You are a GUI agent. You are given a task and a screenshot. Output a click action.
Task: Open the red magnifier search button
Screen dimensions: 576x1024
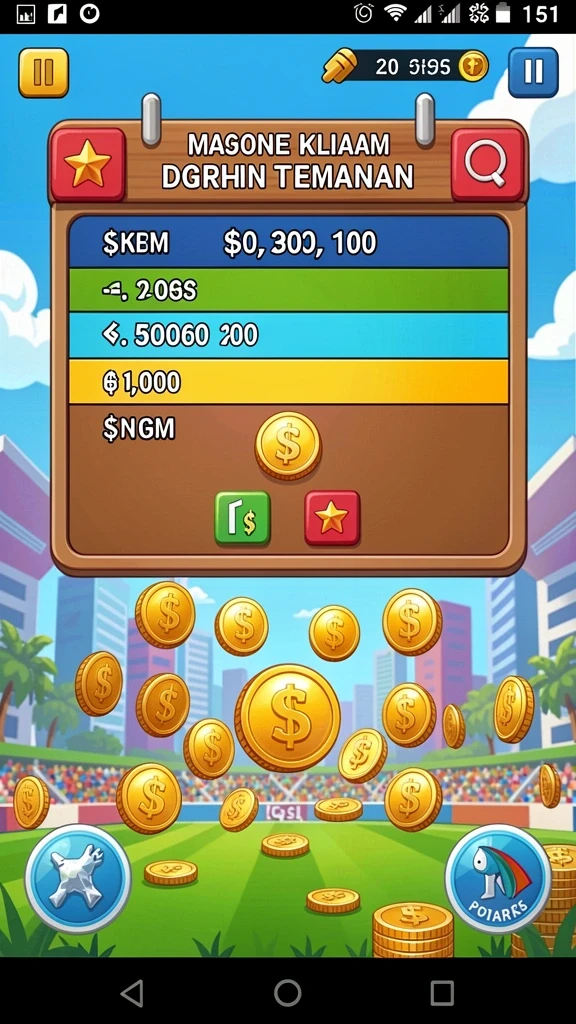click(x=488, y=165)
